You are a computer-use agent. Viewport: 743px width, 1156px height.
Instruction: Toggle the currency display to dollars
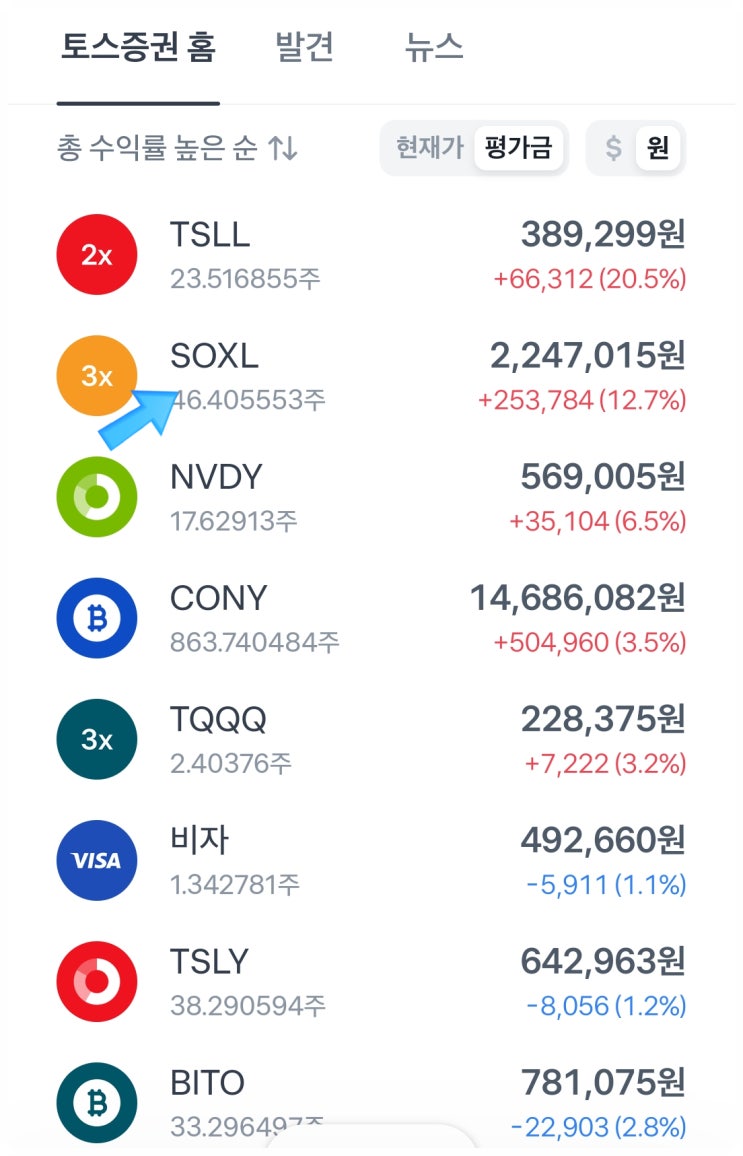[x=613, y=147]
